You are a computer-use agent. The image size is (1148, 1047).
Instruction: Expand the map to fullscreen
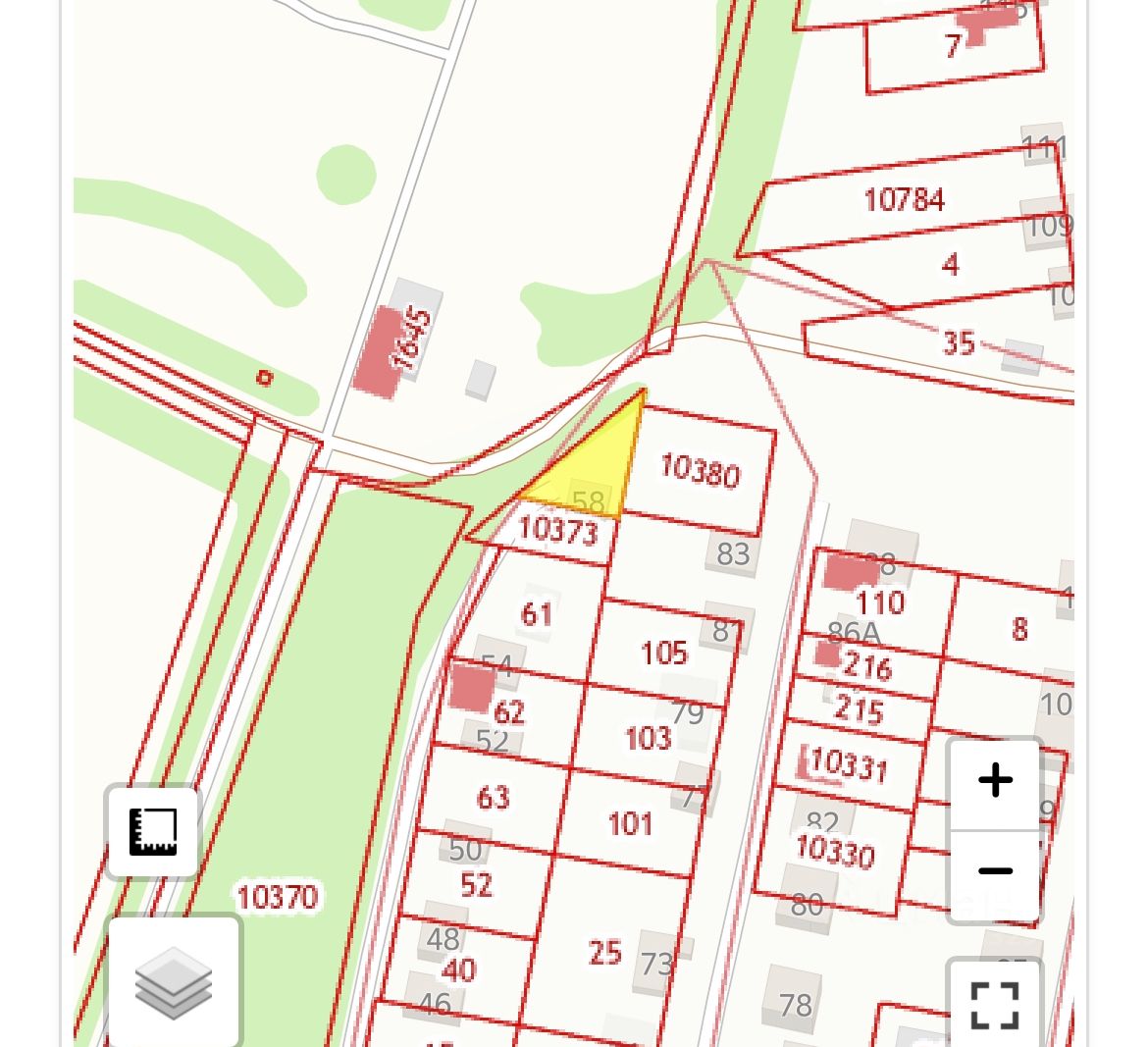coord(994,1004)
